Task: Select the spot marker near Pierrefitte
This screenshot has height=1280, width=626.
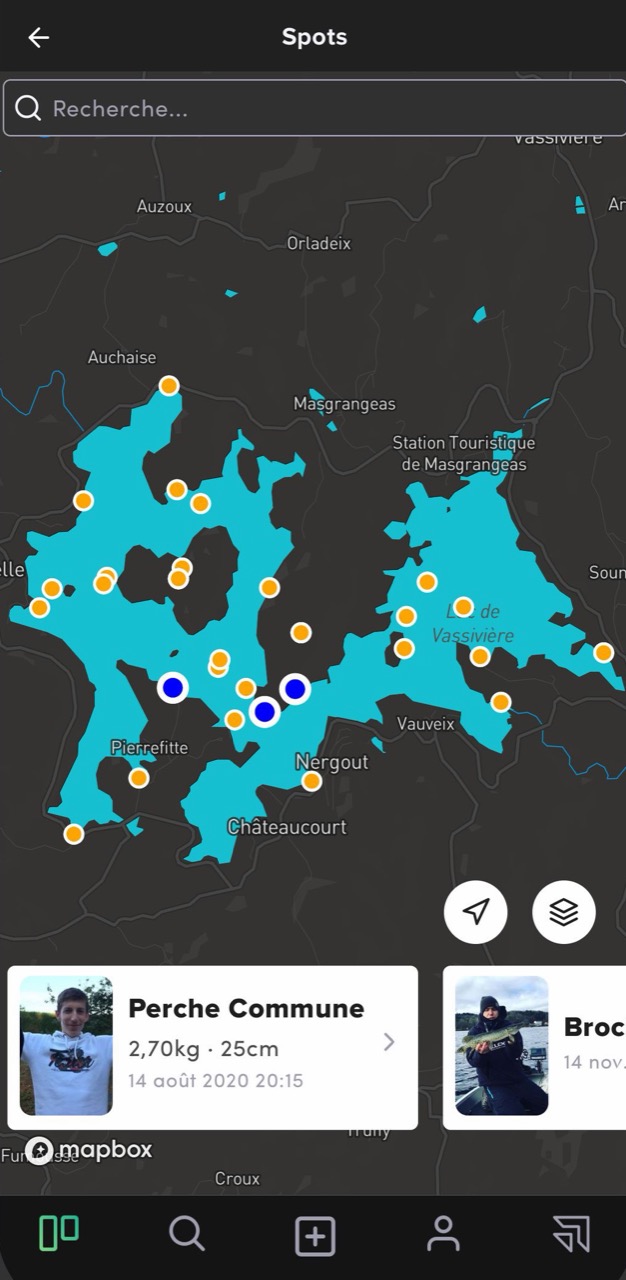Action: pyautogui.click(x=139, y=778)
